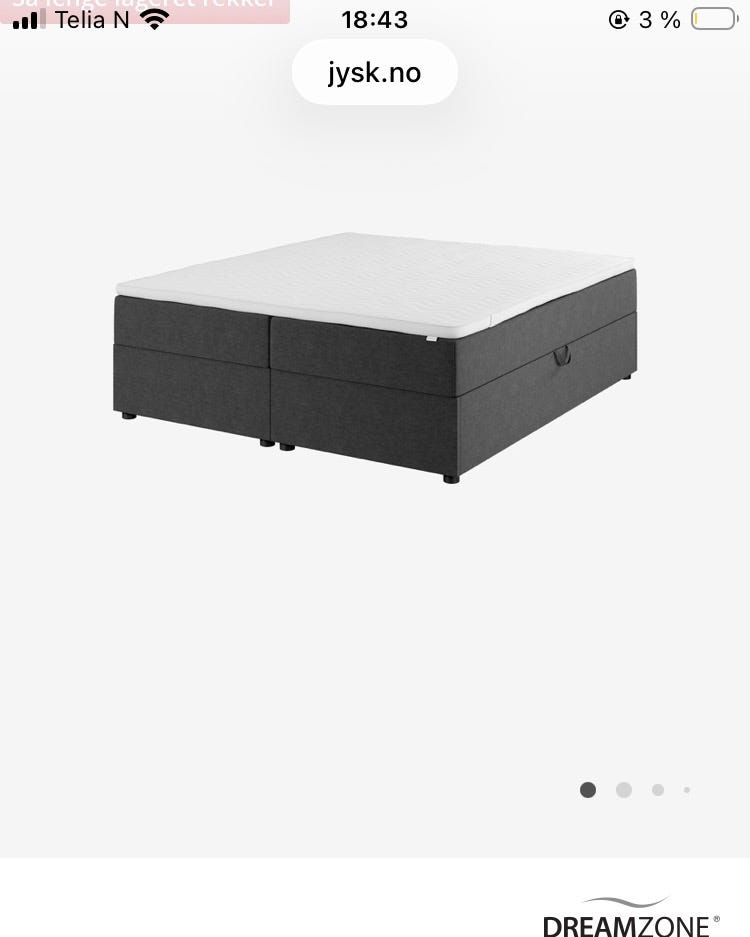Tap the jysk.no address bar
This screenshot has height=937, width=750.
(x=374, y=73)
